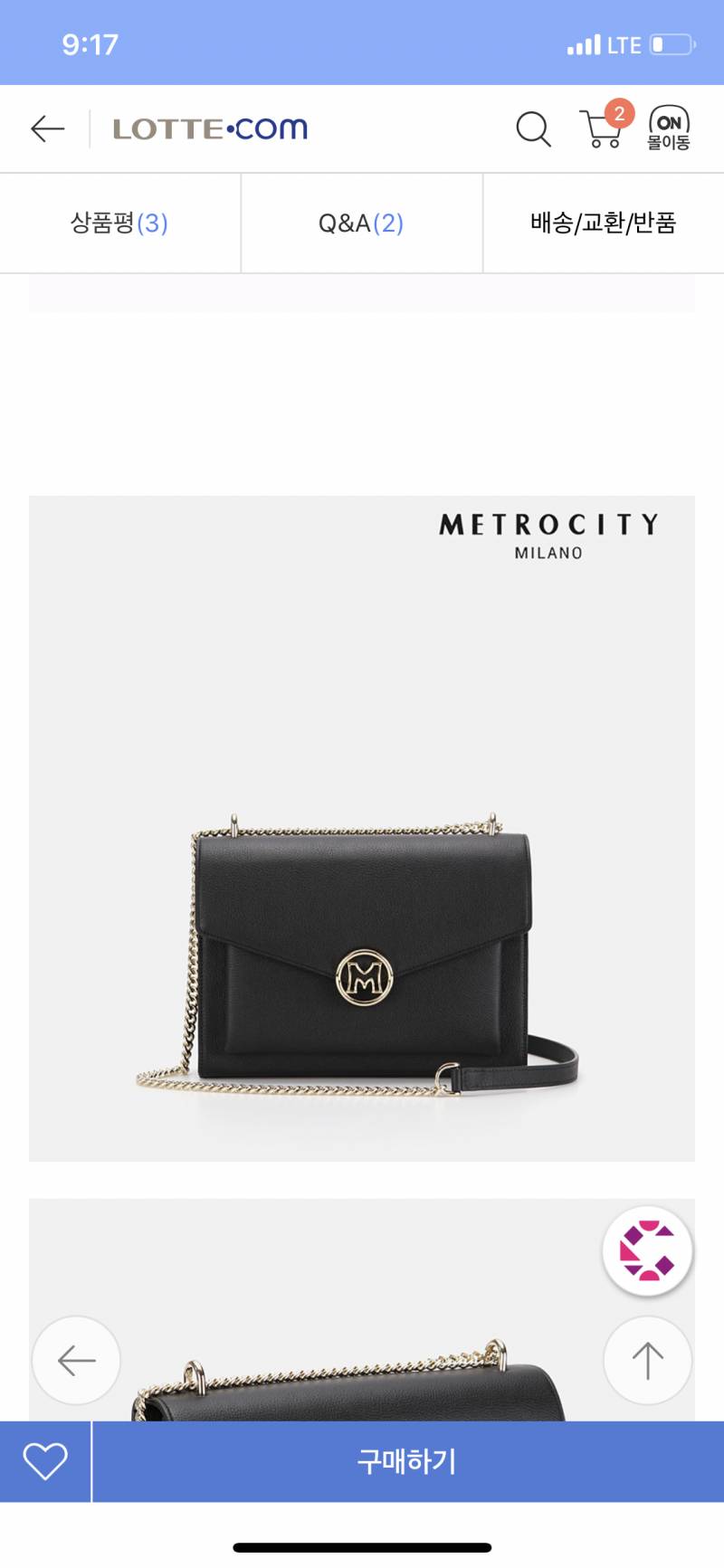Tap the ON 몰이동 mall switch icon
Screen dimensions: 724x1568
[x=669, y=128]
